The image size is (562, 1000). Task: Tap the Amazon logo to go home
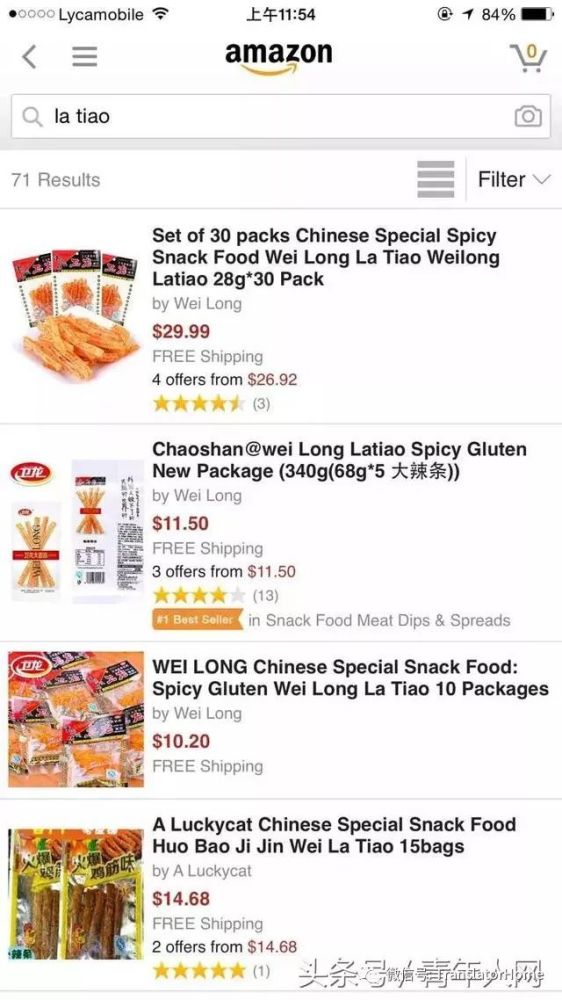click(x=279, y=57)
